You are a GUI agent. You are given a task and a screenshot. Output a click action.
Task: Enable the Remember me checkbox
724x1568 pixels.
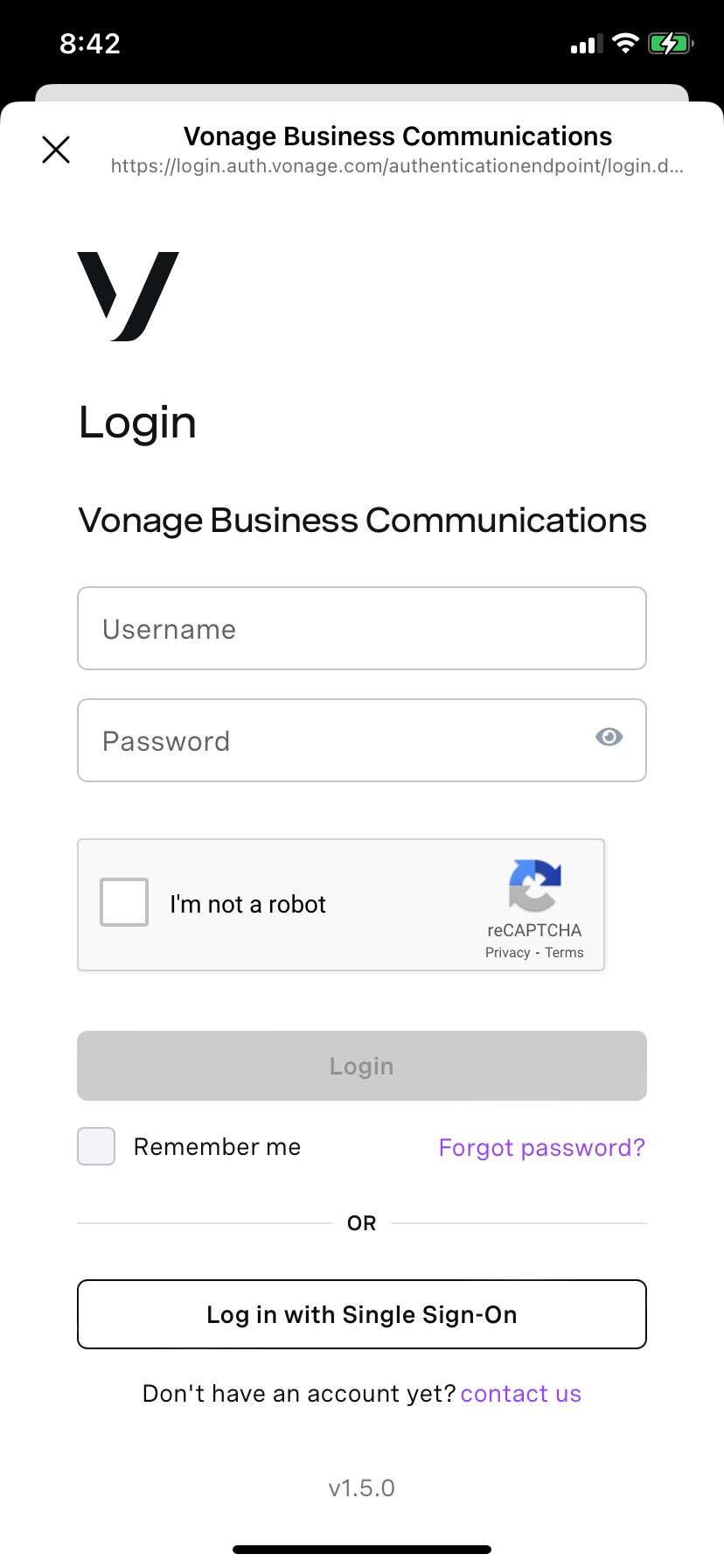click(x=96, y=1146)
